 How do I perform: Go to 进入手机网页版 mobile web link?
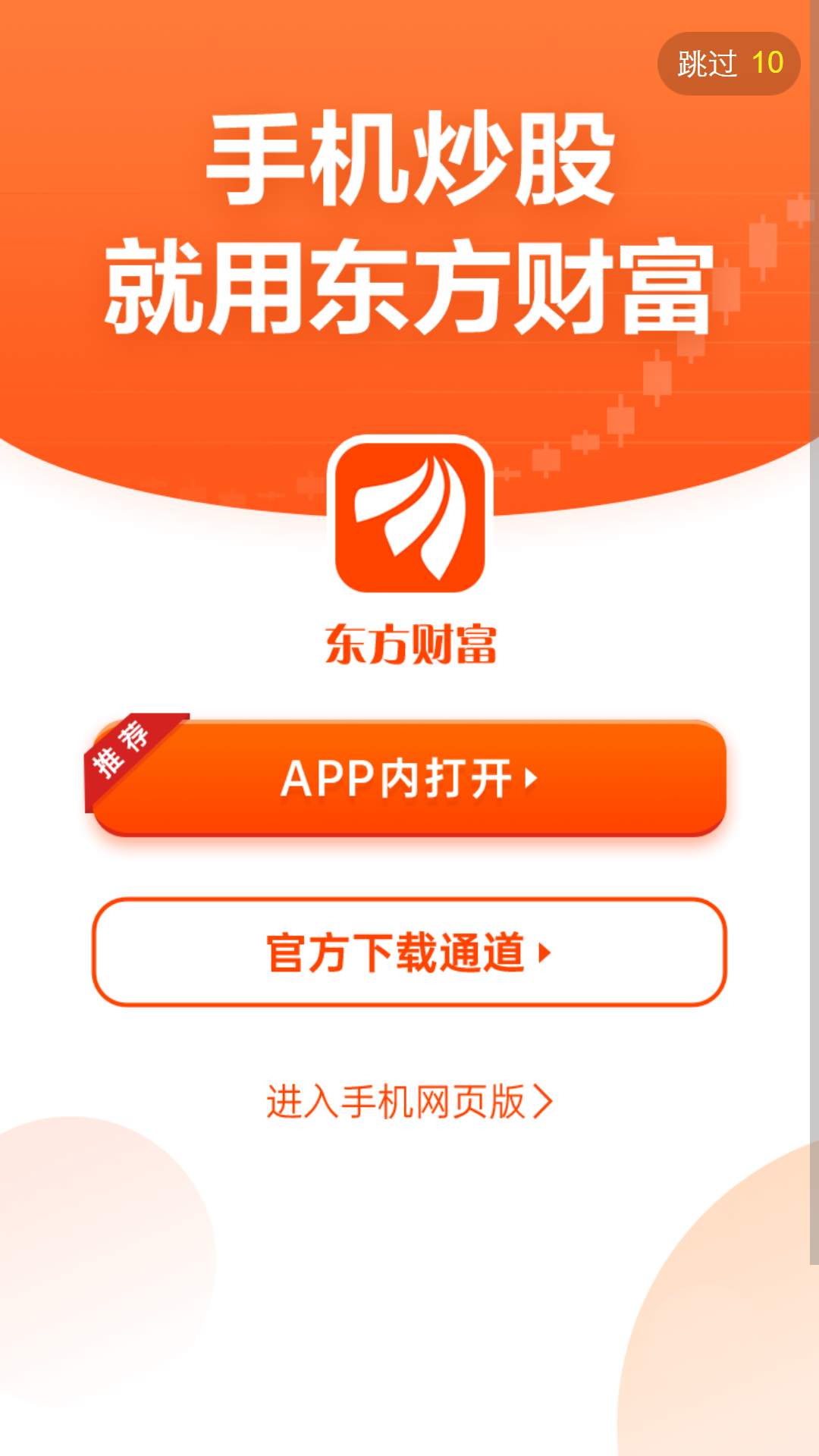click(409, 1101)
